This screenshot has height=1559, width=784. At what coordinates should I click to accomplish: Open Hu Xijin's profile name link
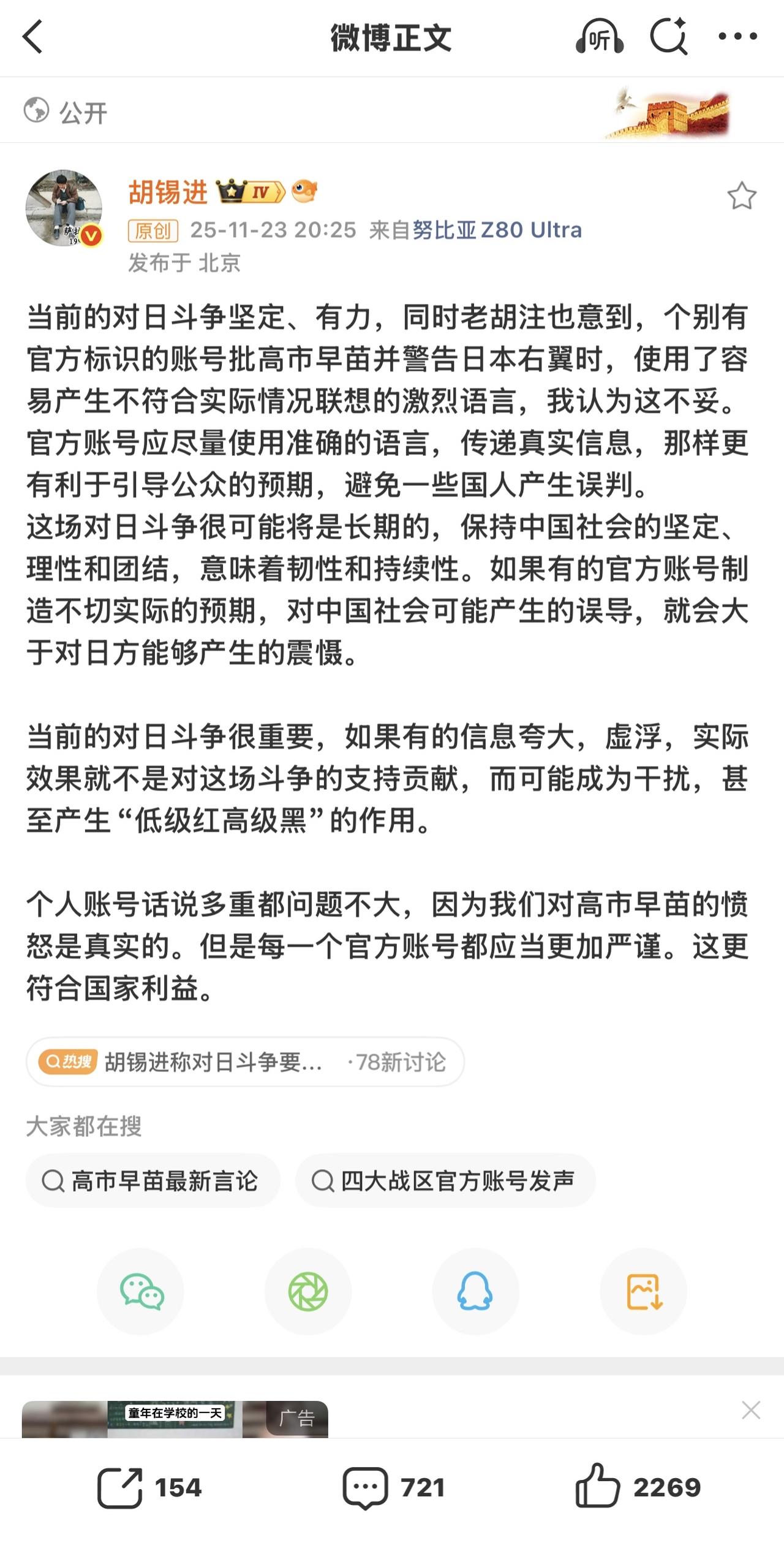pos(167,191)
